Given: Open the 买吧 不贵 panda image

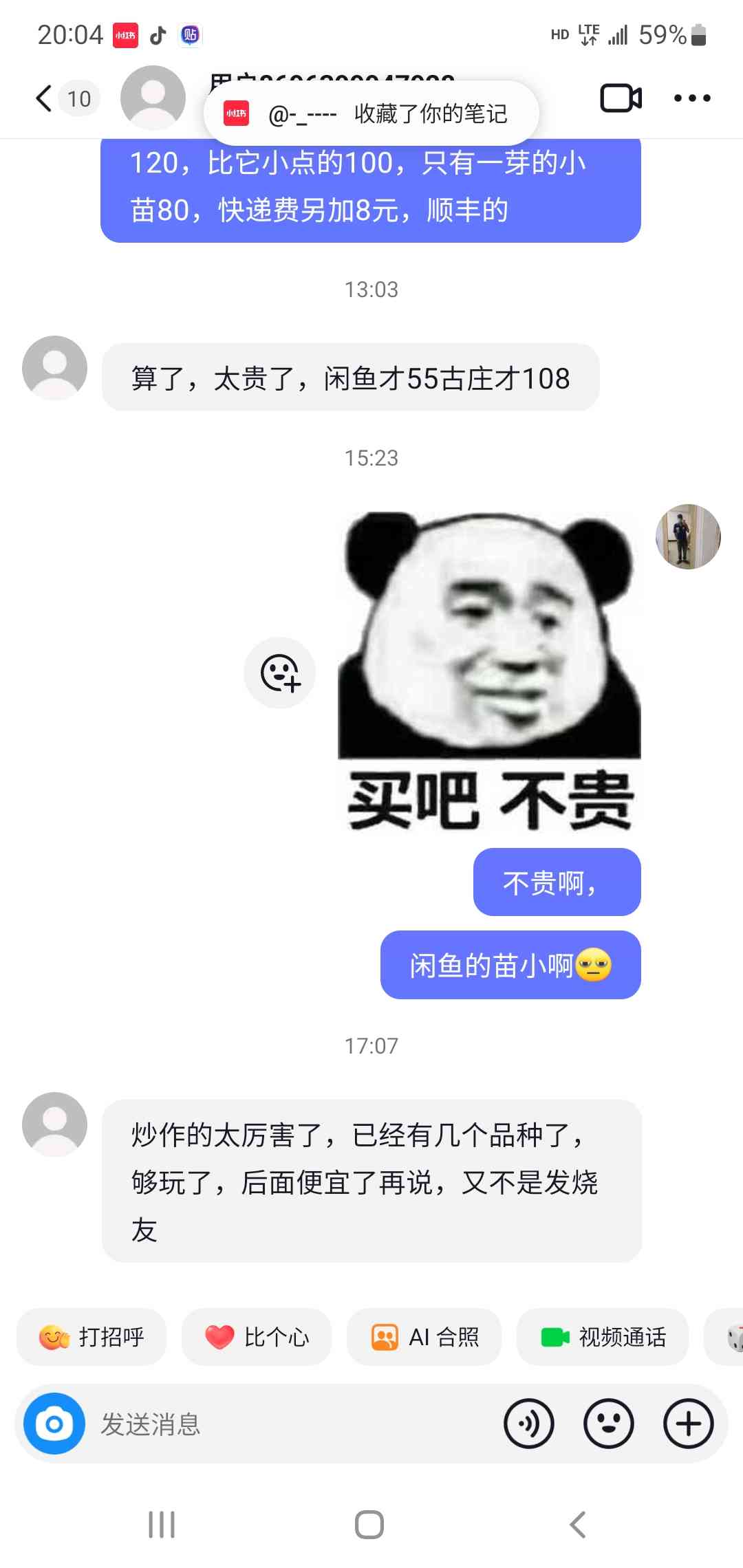Looking at the screenshot, I should tap(489, 672).
